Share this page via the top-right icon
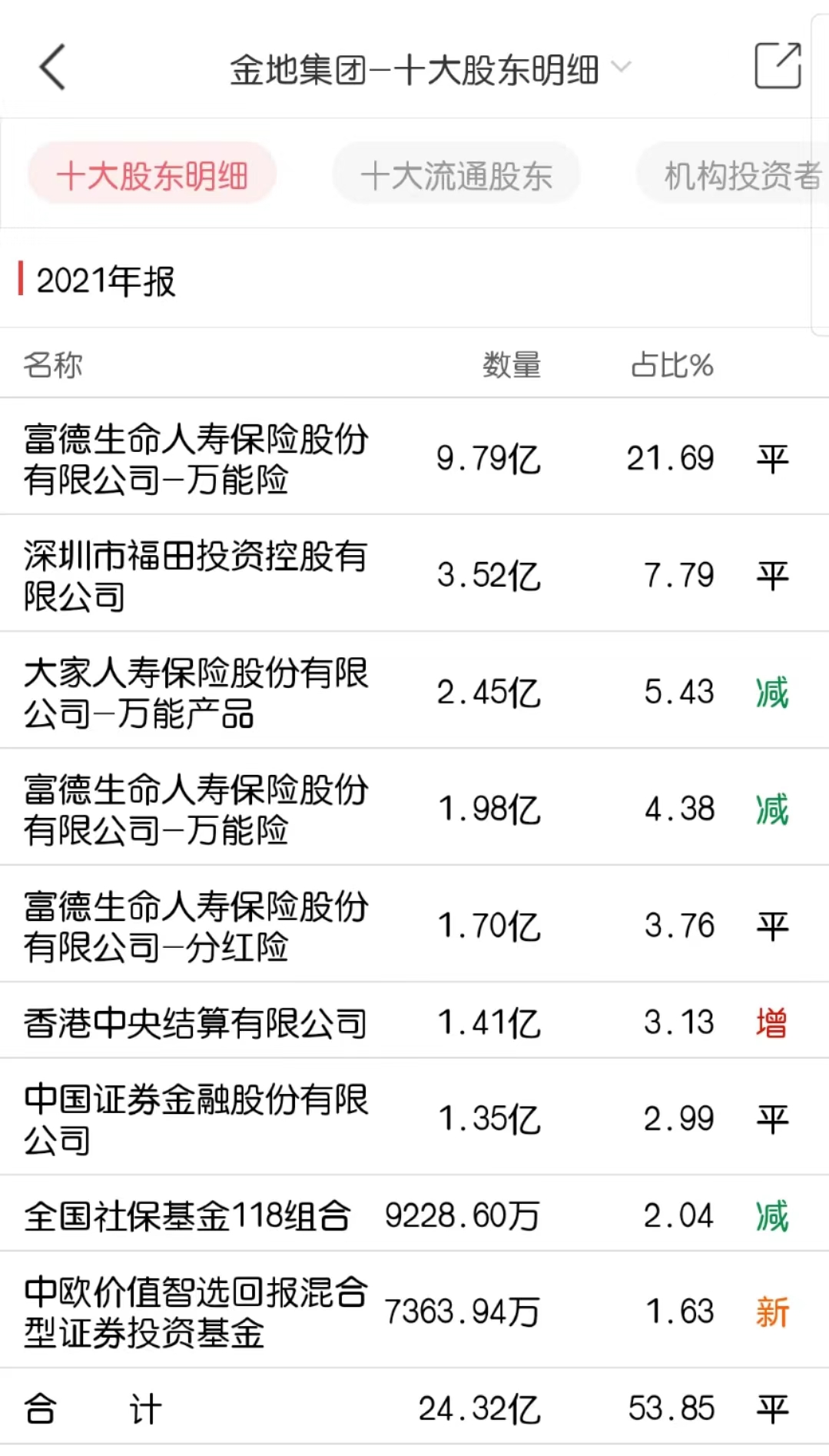 778,66
